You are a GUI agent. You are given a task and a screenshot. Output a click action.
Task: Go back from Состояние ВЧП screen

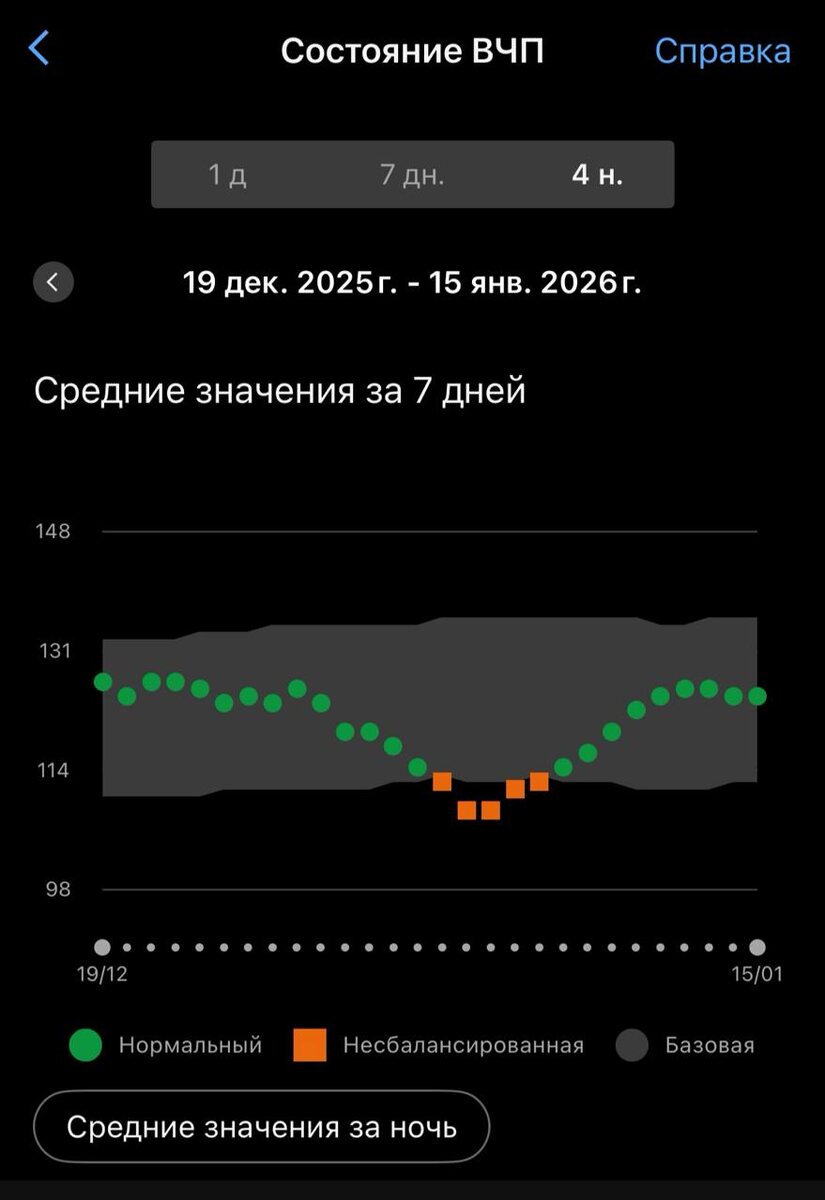coord(39,48)
